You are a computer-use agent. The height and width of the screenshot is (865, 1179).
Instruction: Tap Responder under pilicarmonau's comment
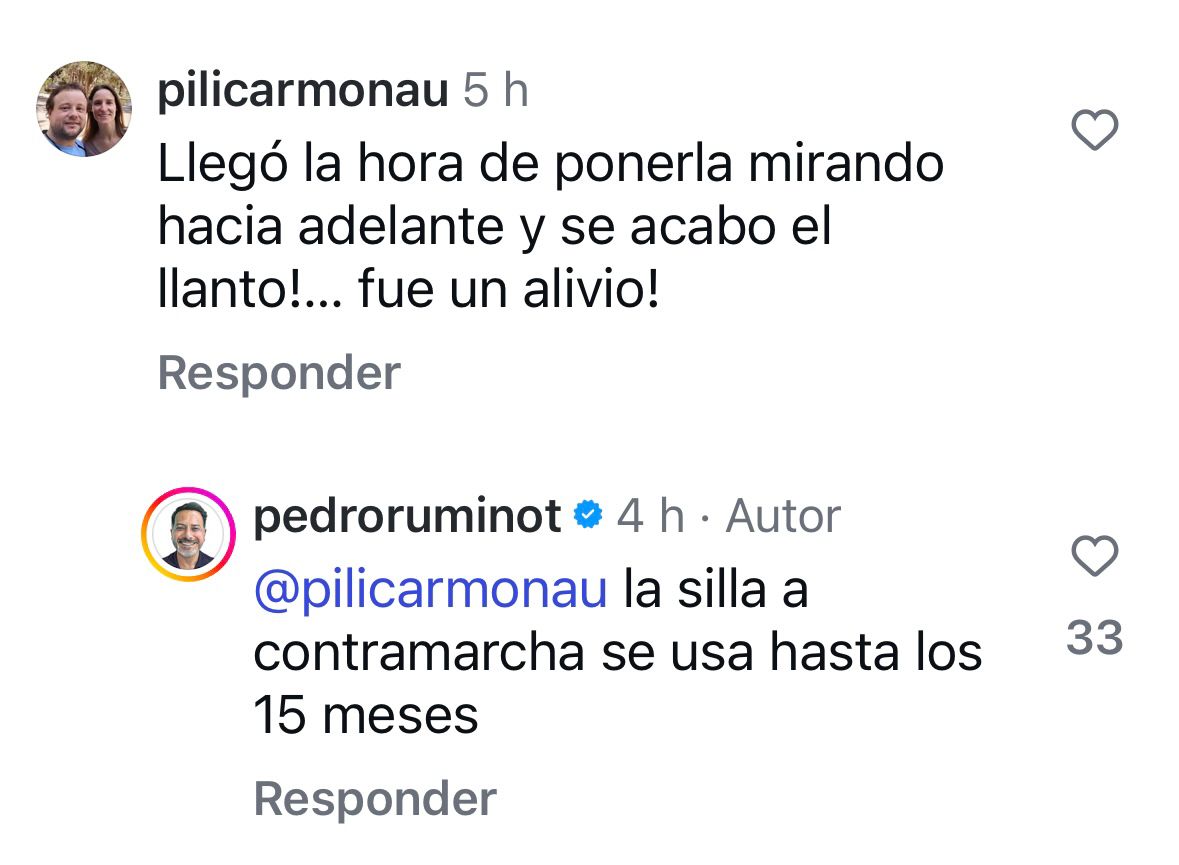(x=279, y=374)
